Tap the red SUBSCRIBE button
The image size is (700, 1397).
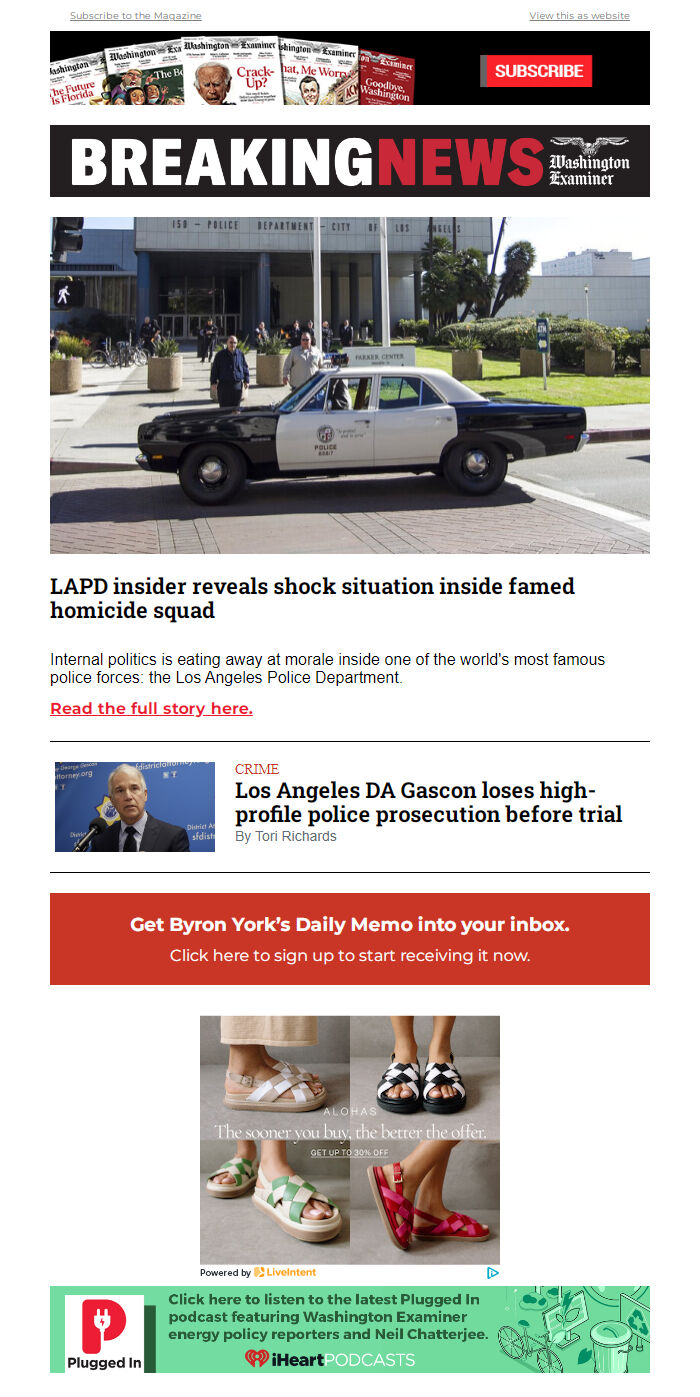(x=538, y=71)
